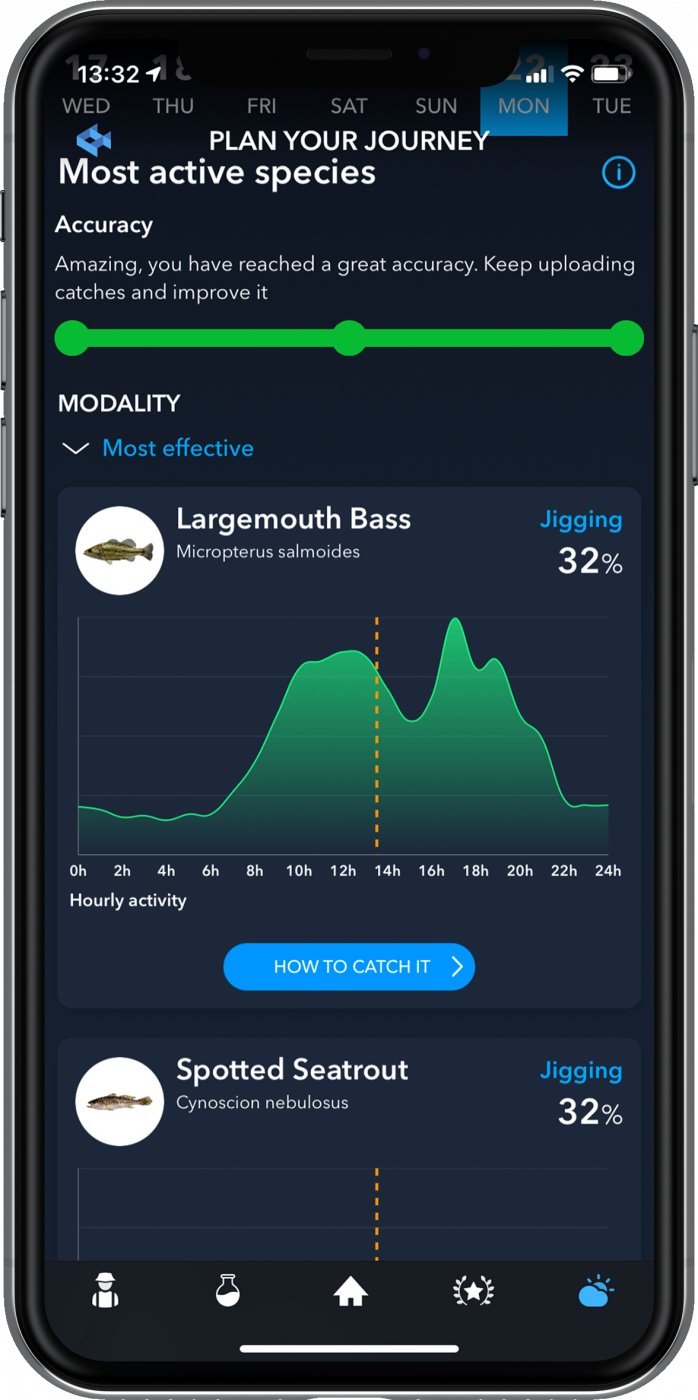Go to the home tab
The image size is (698, 1400).
pyautogui.click(x=350, y=1292)
